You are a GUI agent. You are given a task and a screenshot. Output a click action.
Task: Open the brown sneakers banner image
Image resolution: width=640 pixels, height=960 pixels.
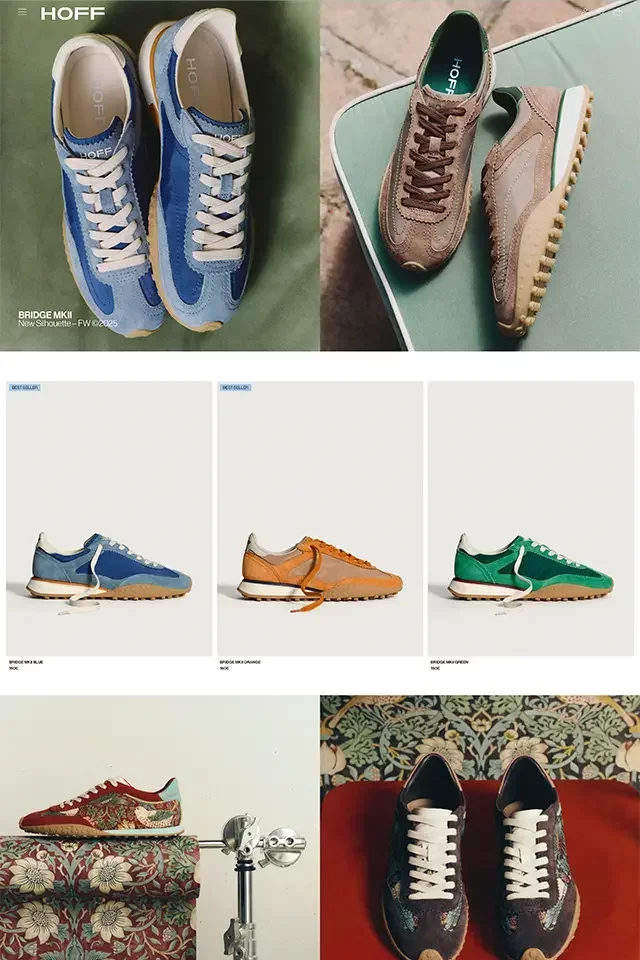coord(480,180)
